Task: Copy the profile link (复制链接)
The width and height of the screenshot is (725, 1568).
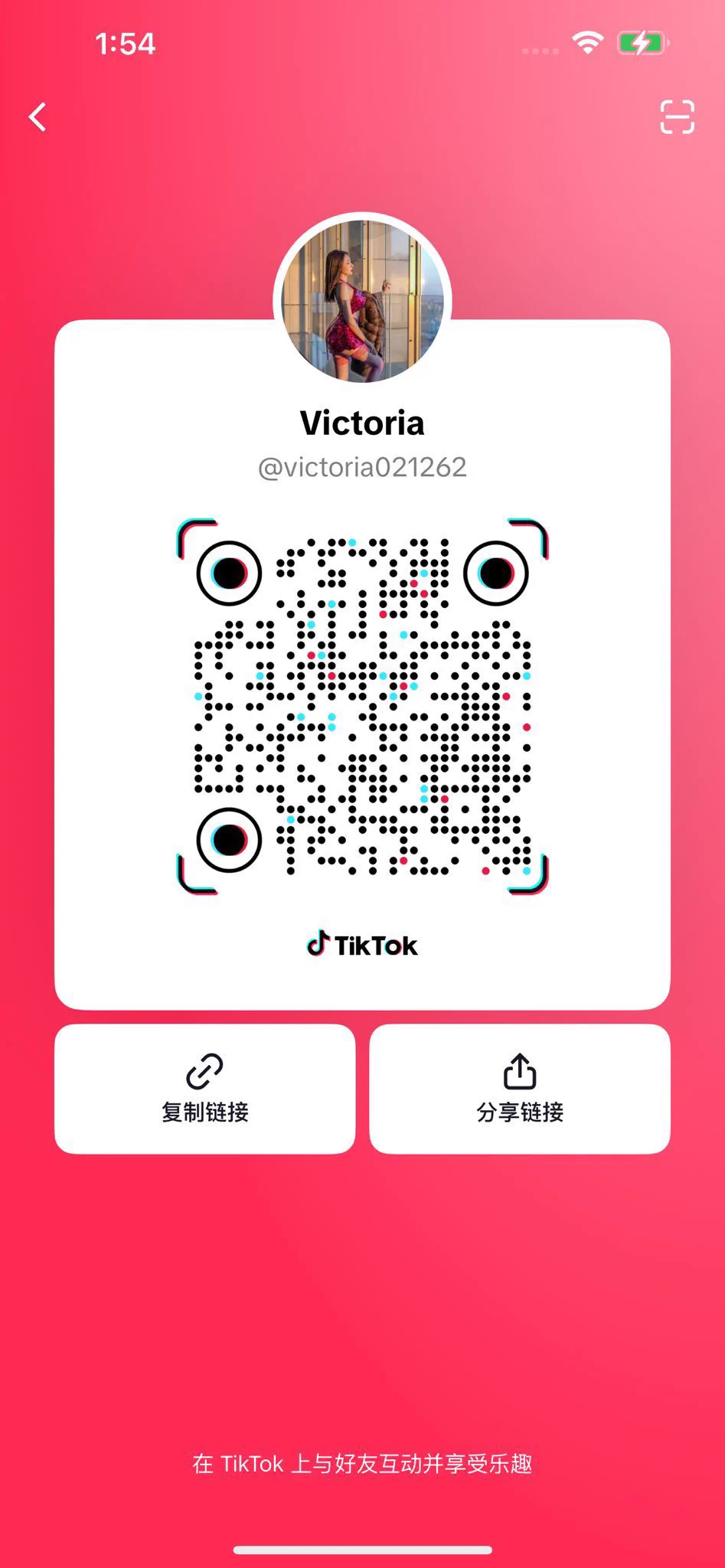Action: click(204, 1088)
